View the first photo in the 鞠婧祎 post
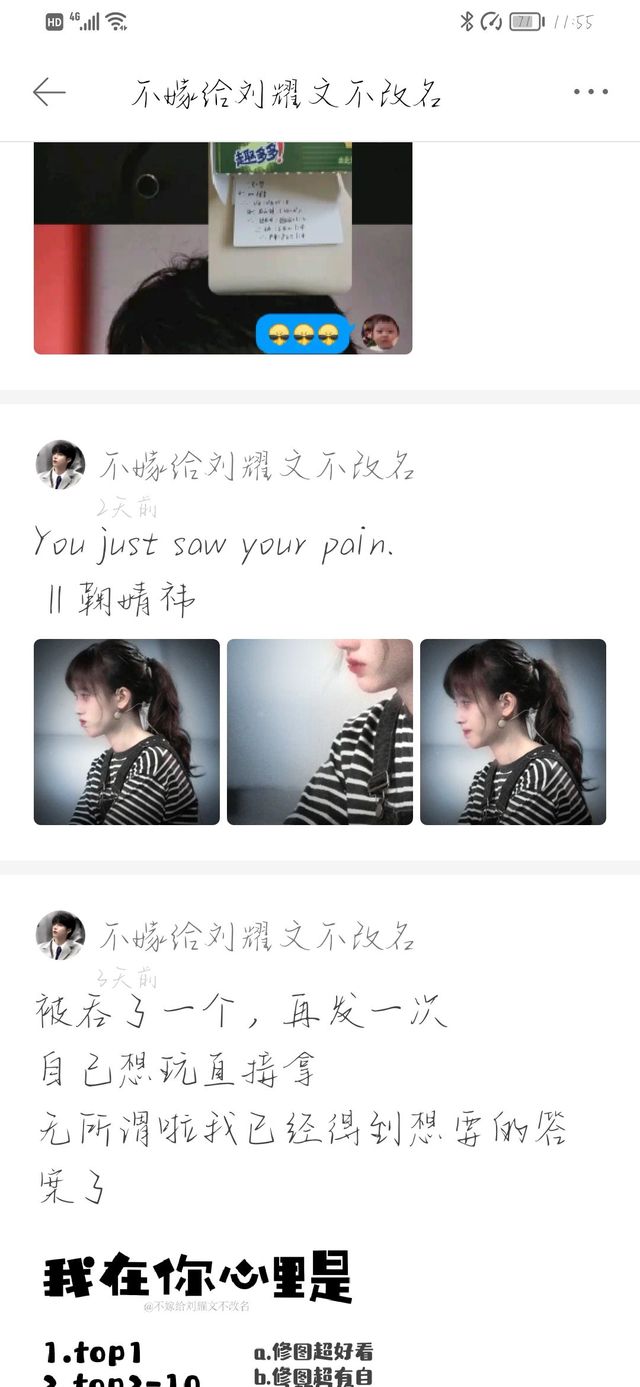Image resolution: width=640 pixels, height=1387 pixels. 127,732
